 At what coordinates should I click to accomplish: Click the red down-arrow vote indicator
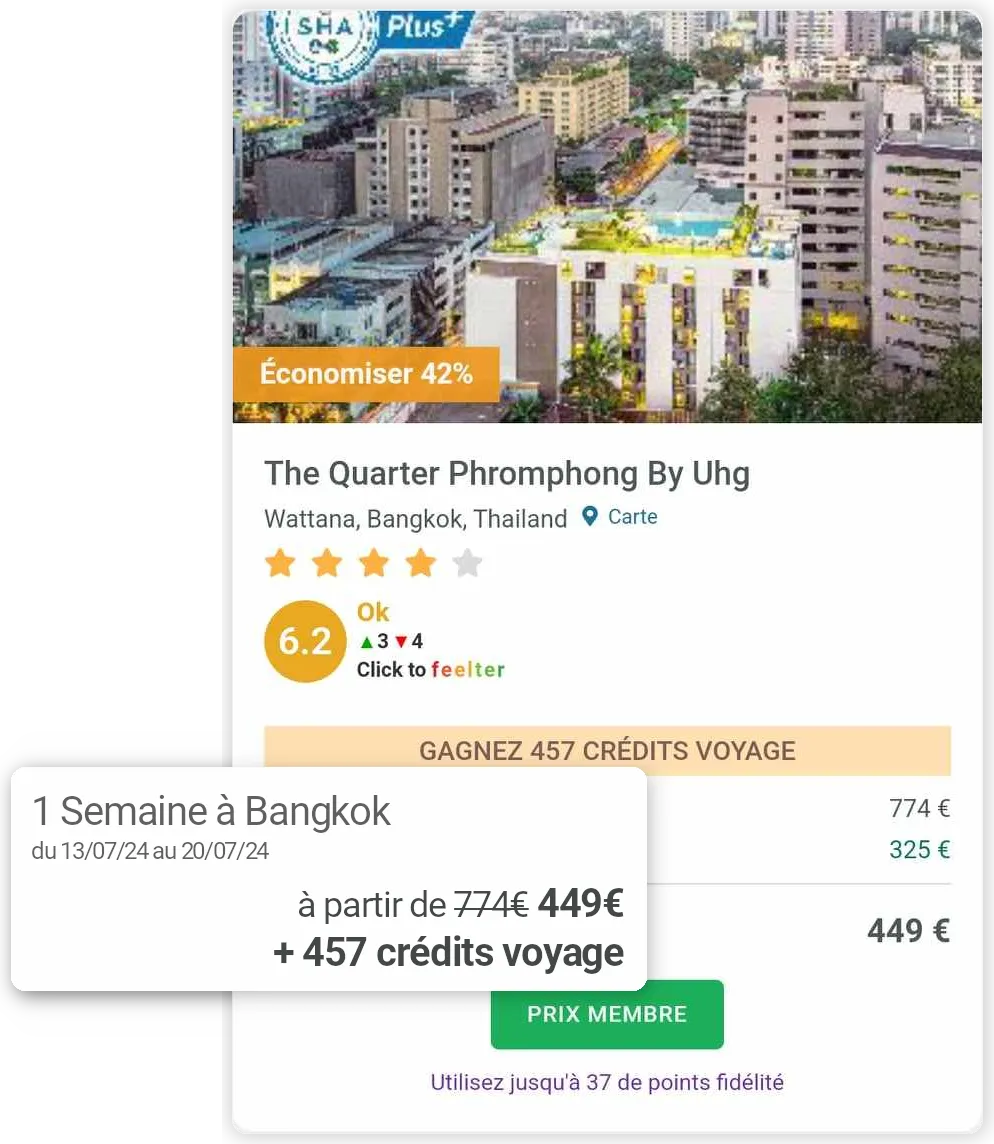398,641
